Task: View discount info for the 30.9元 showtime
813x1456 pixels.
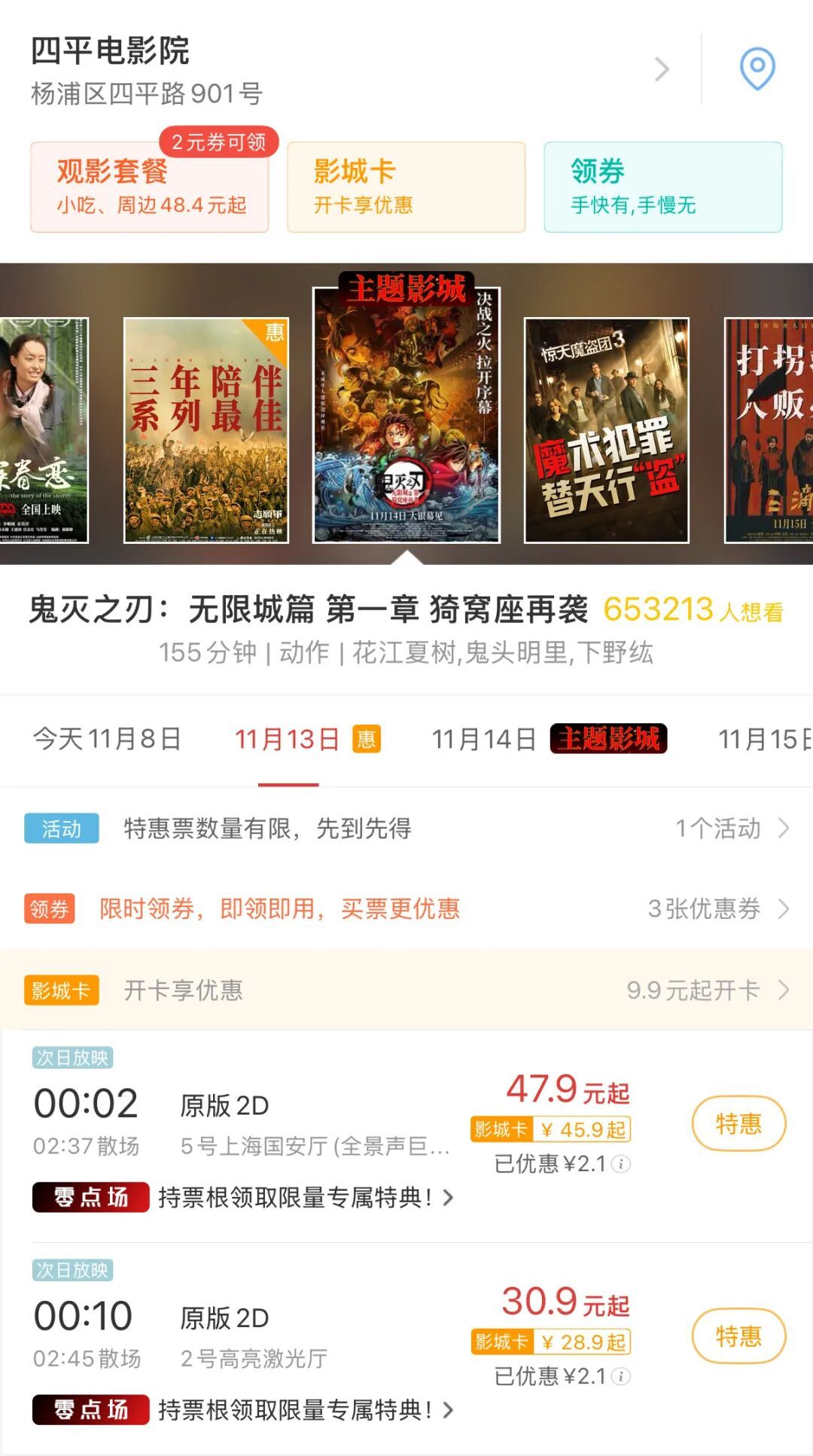Action: click(621, 1376)
